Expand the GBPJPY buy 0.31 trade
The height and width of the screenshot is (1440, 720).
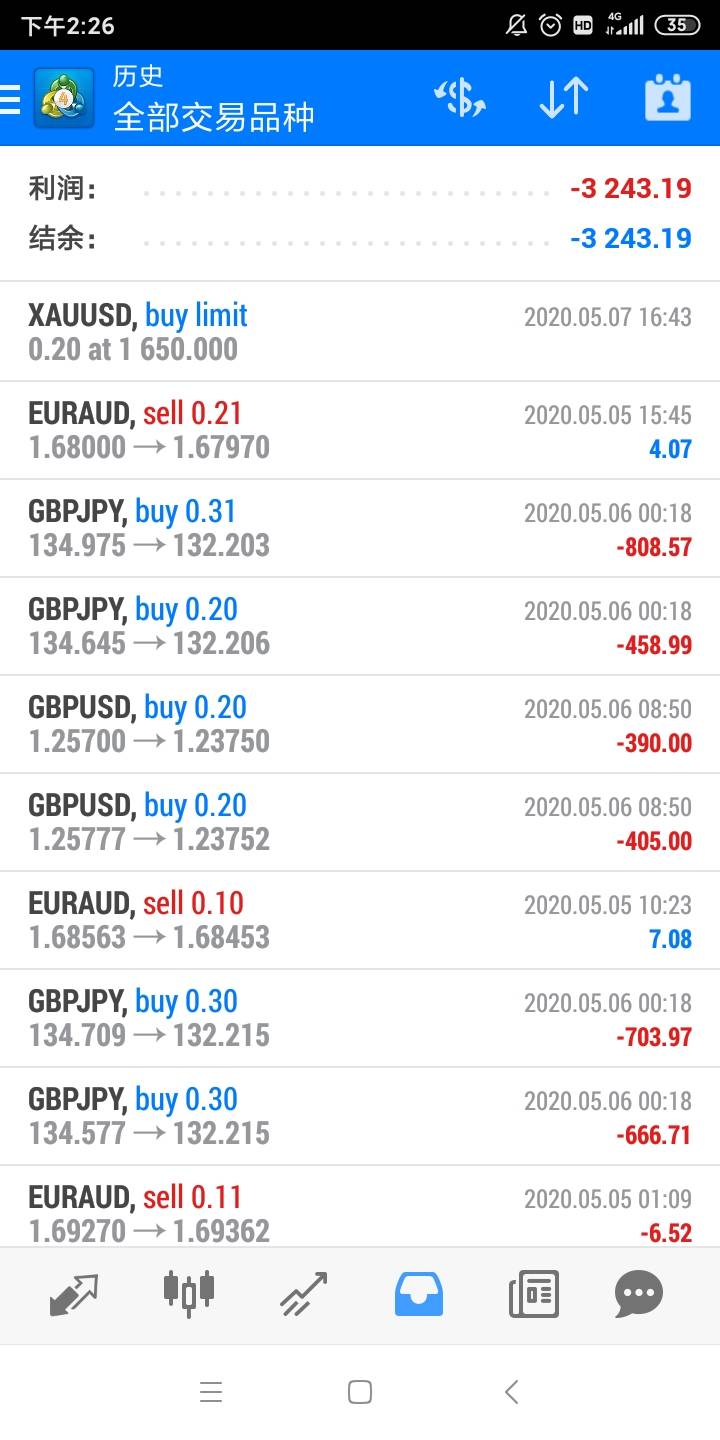click(x=360, y=528)
